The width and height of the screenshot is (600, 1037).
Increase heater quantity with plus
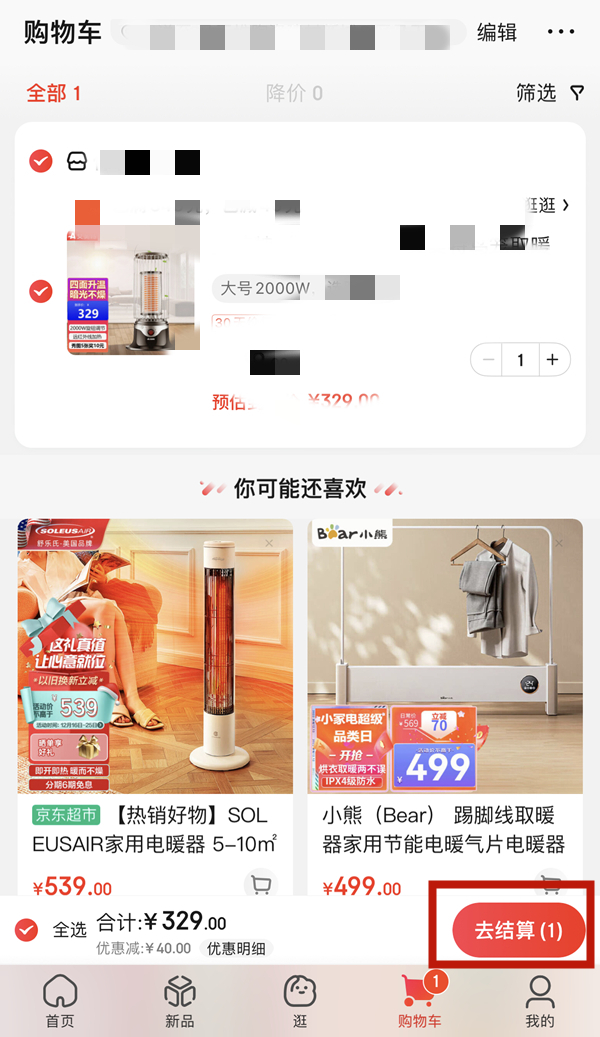point(552,360)
